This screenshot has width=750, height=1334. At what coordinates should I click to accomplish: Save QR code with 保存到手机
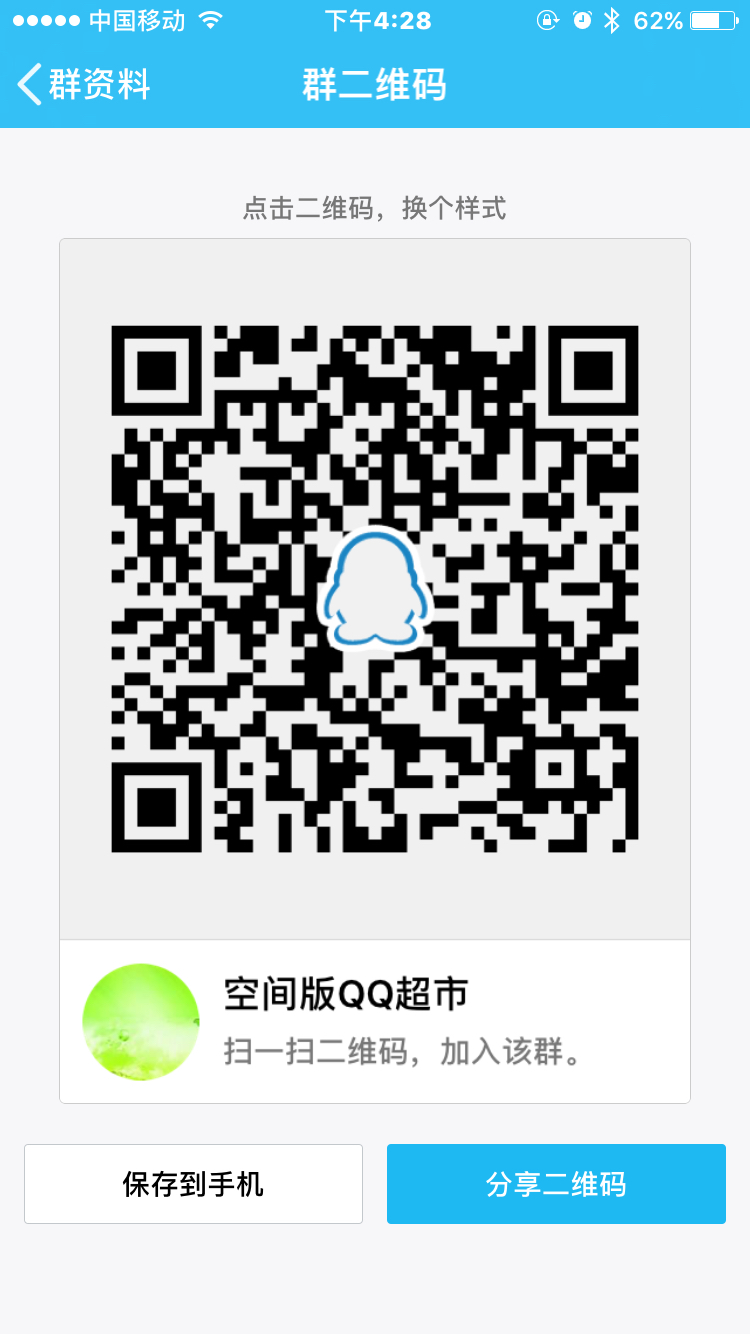(x=193, y=1184)
